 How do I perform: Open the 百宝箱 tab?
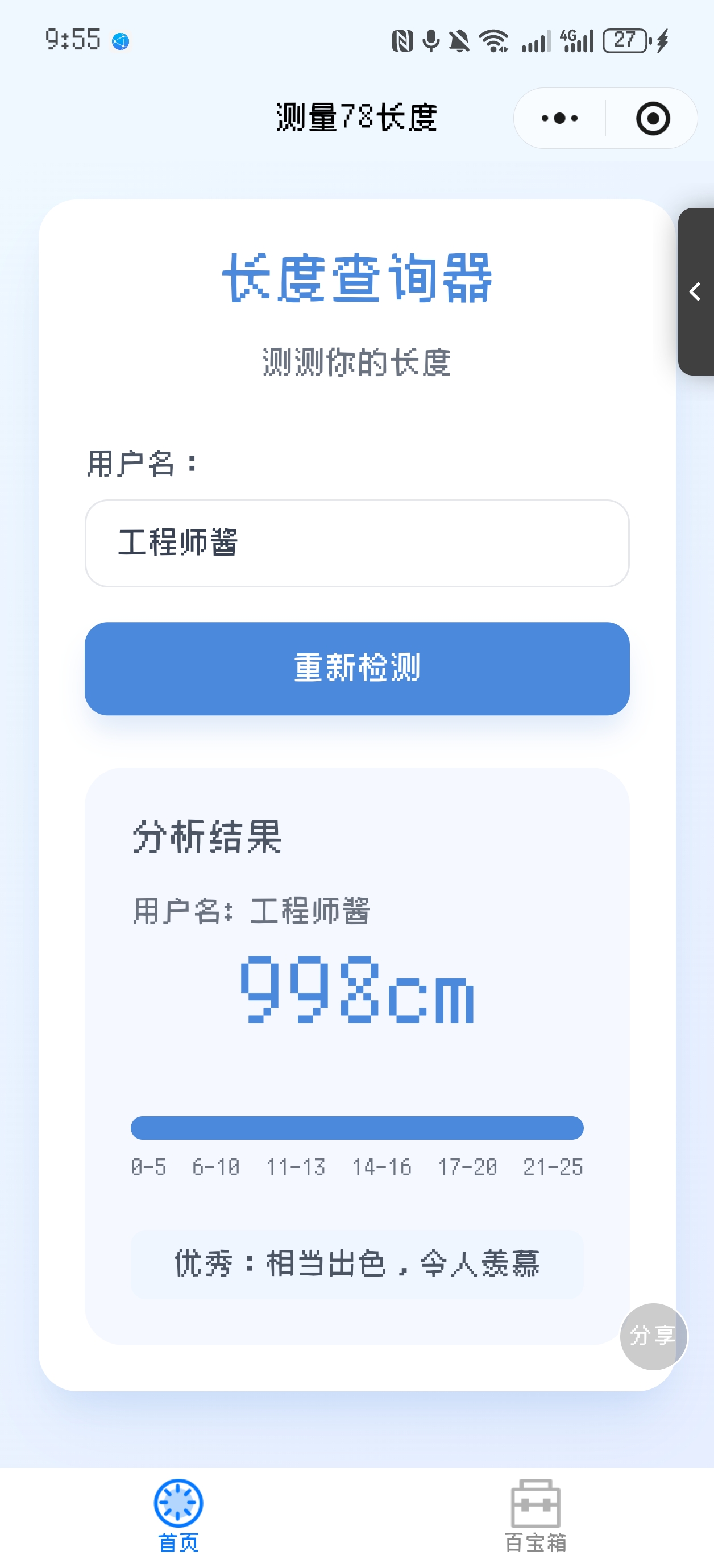(535, 1515)
